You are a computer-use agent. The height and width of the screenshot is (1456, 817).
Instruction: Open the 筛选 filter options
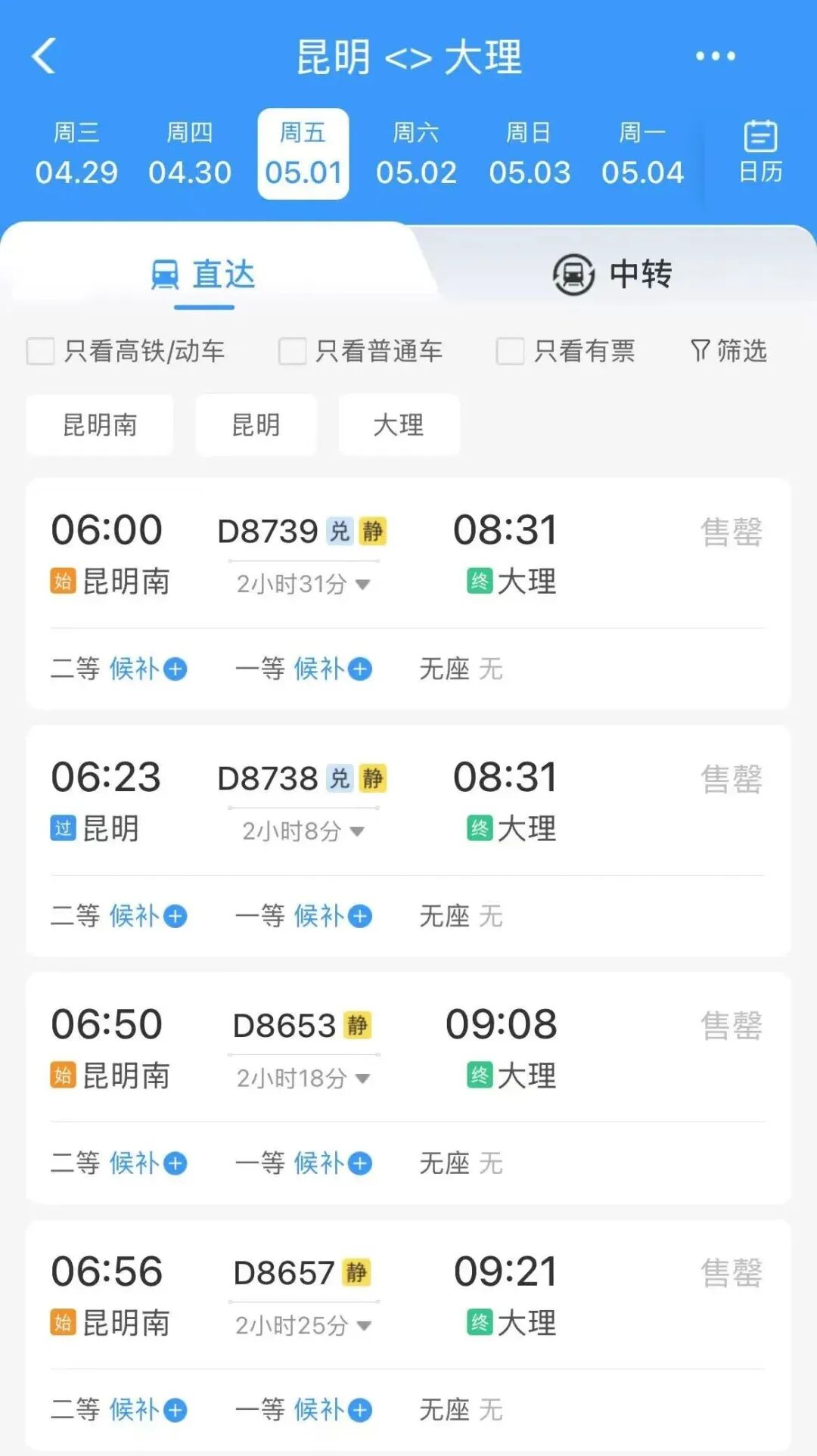click(x=728, y=351)
